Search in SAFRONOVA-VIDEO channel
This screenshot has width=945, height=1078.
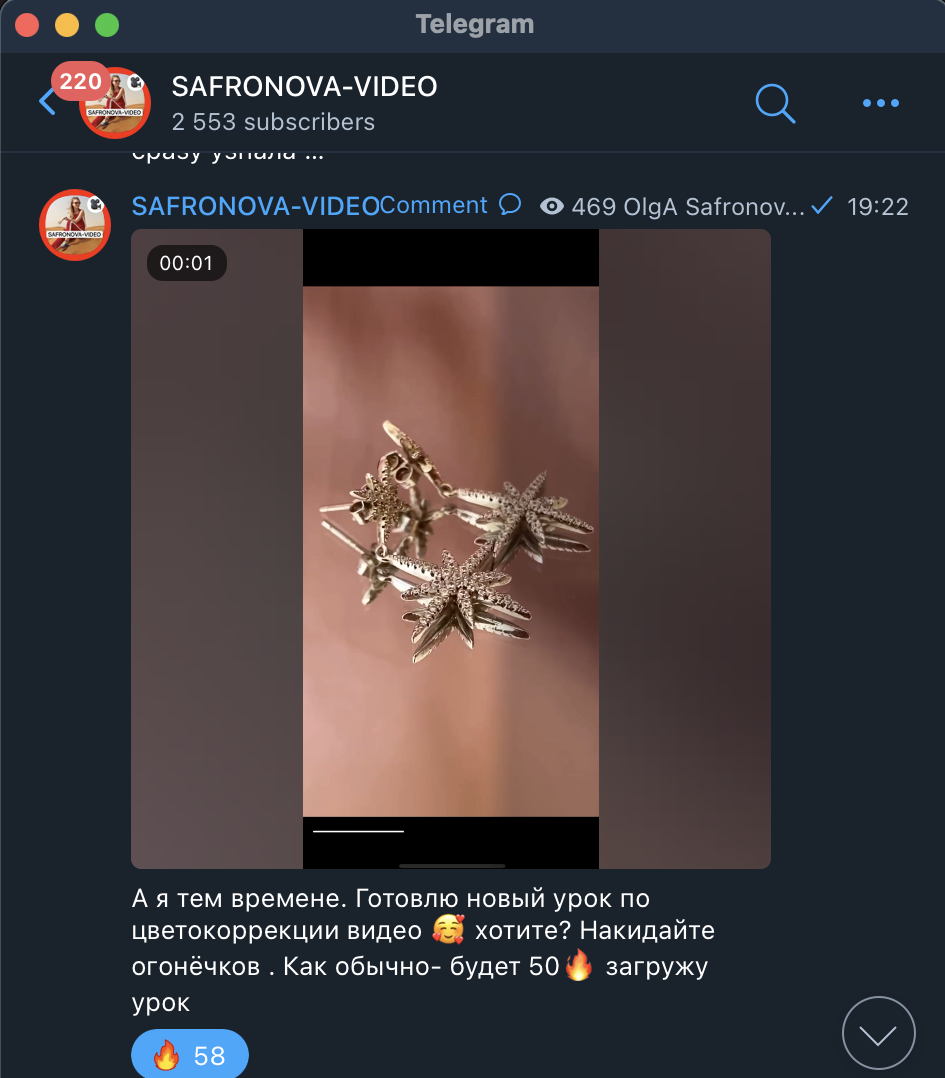point(774,102)
